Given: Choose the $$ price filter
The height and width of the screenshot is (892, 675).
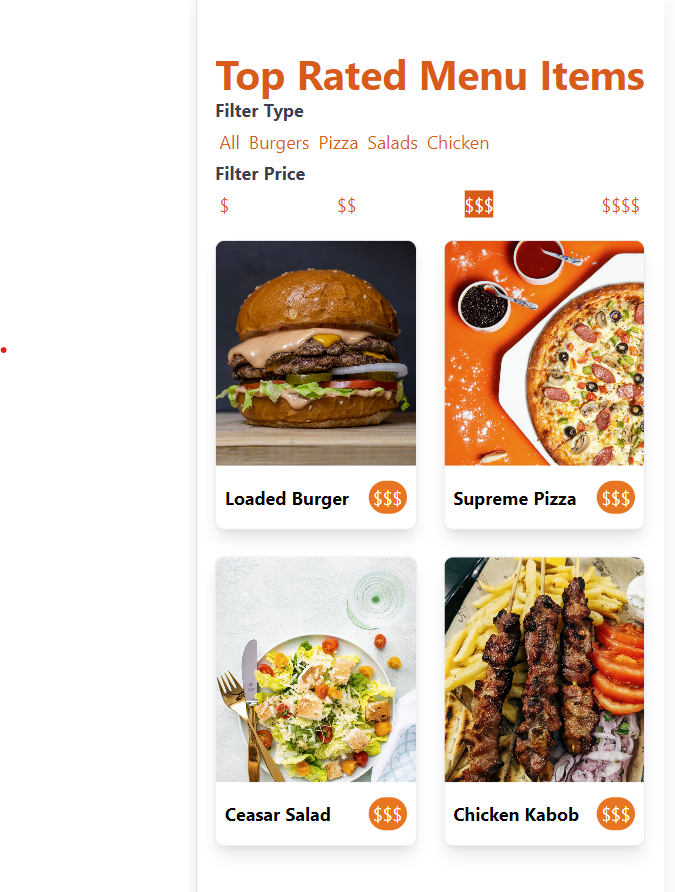Looking at the screenshot, I should [x=346, y=206].
